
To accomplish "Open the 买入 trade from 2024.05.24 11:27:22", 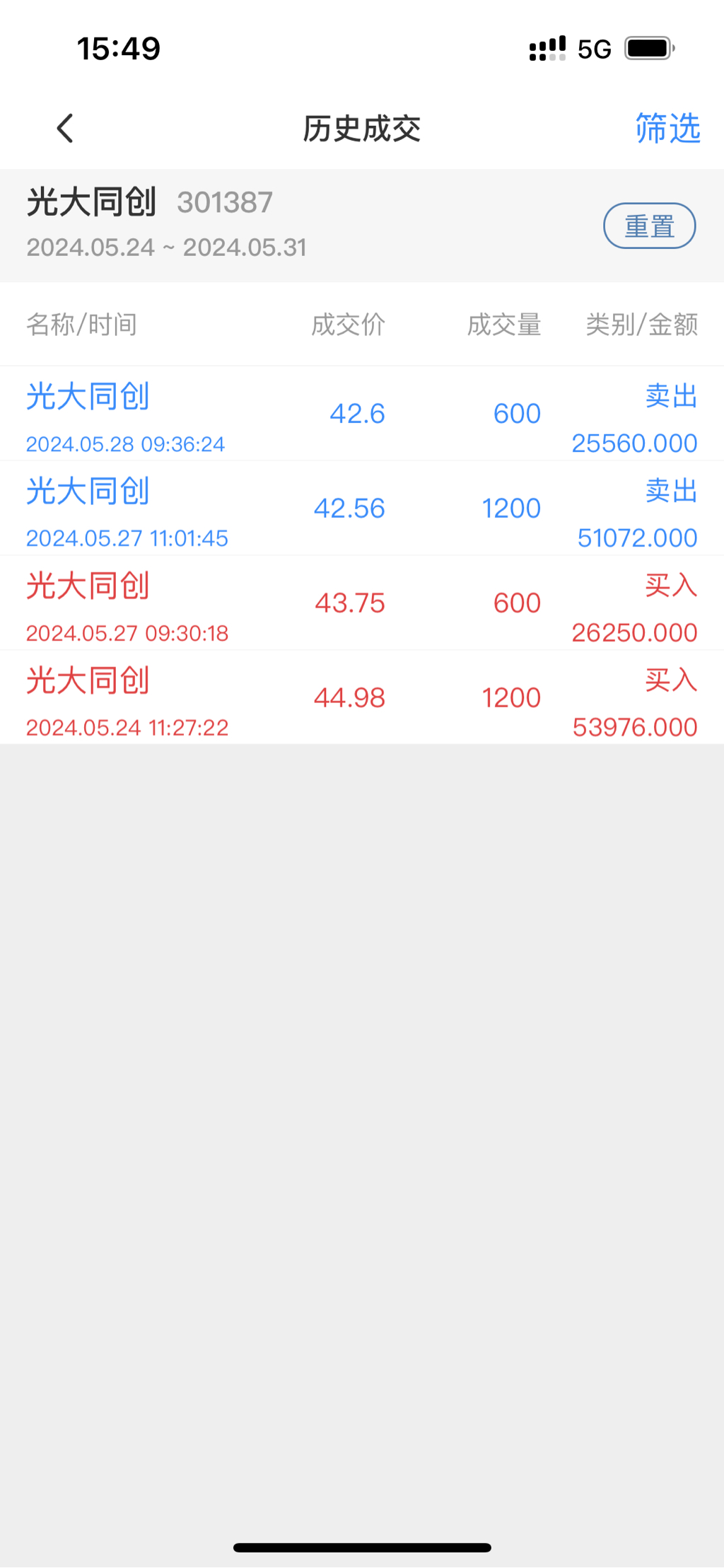I will pos(362,699).
